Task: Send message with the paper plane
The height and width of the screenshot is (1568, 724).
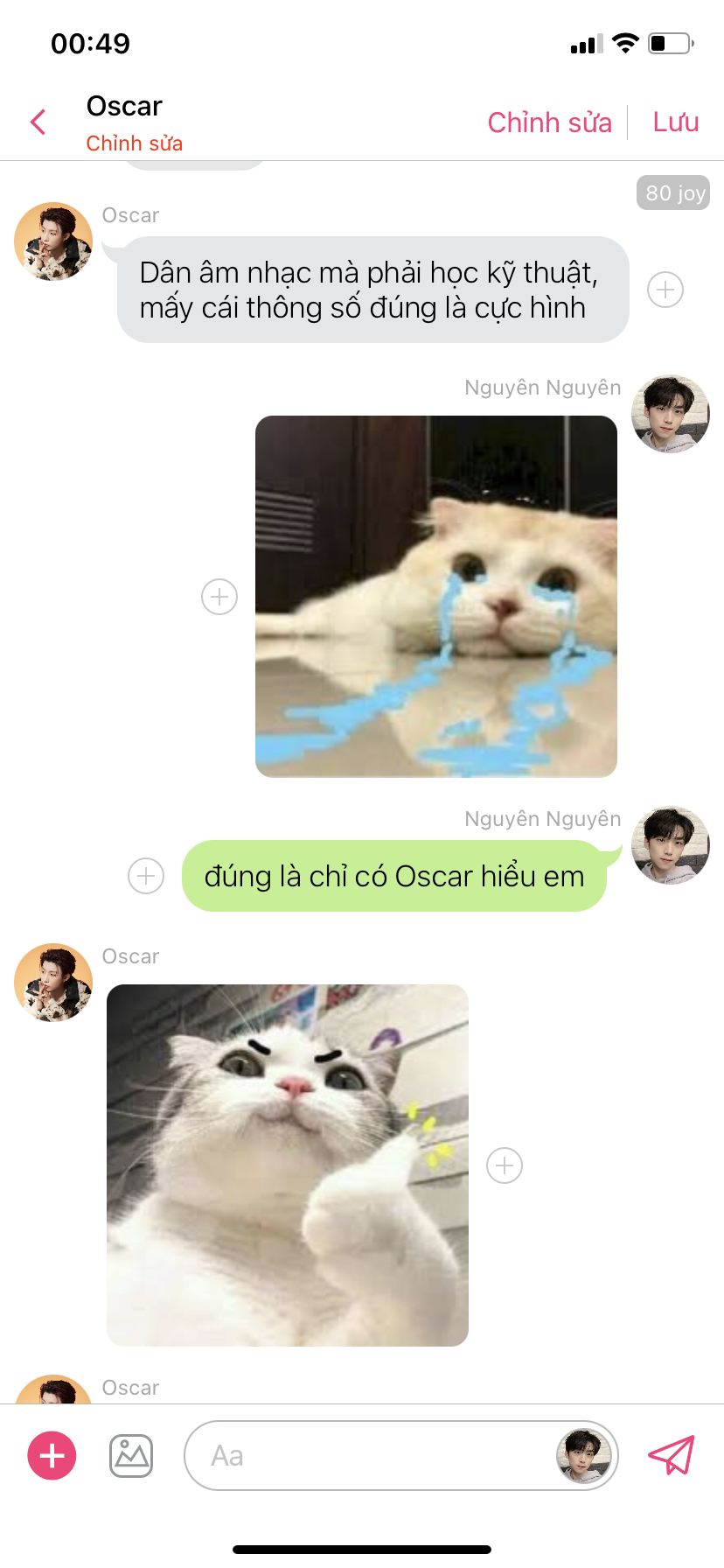Action: click(671, 1455)
